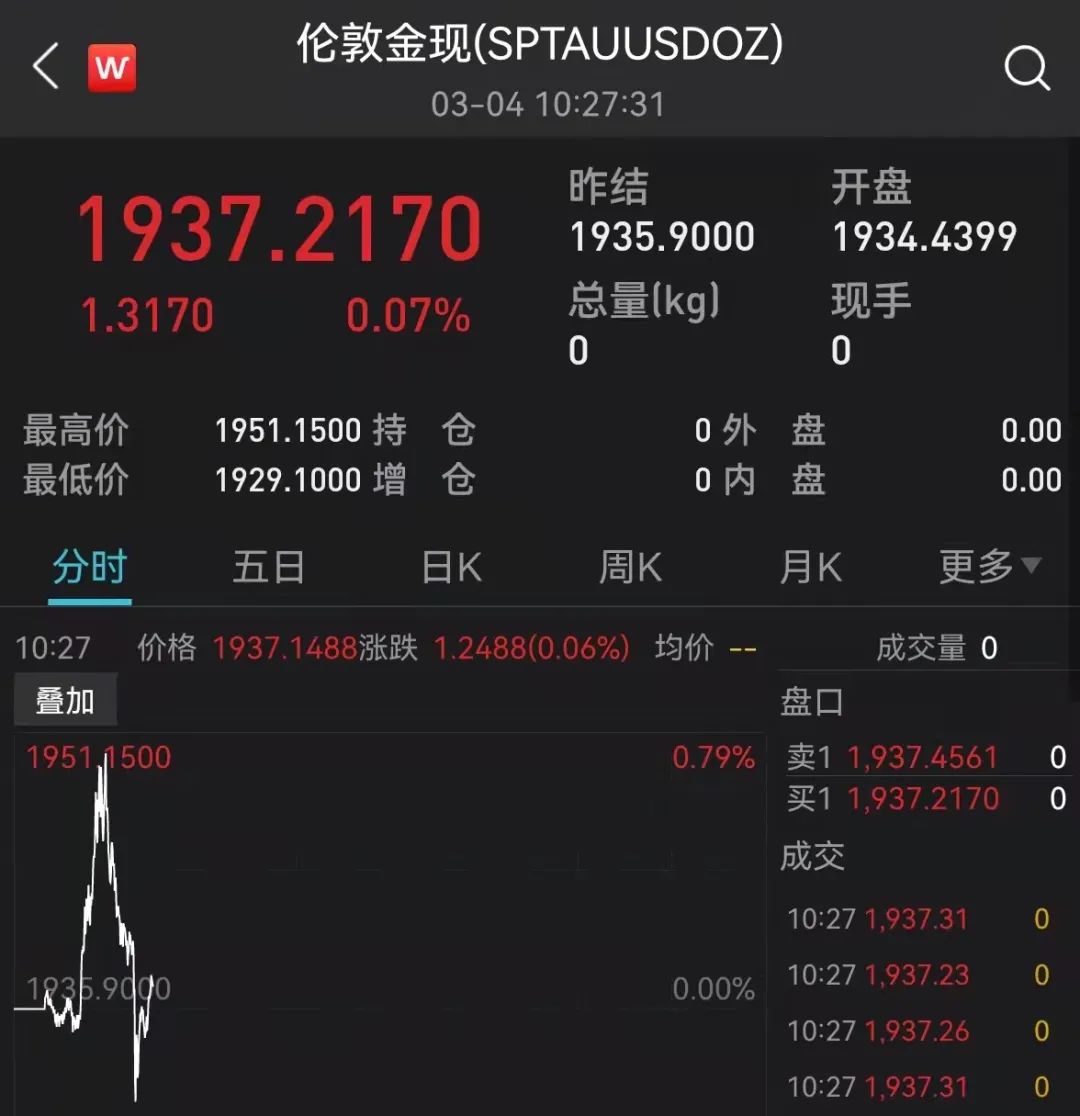Tap the 叠加 overlay button

click(x=65, y=701)
